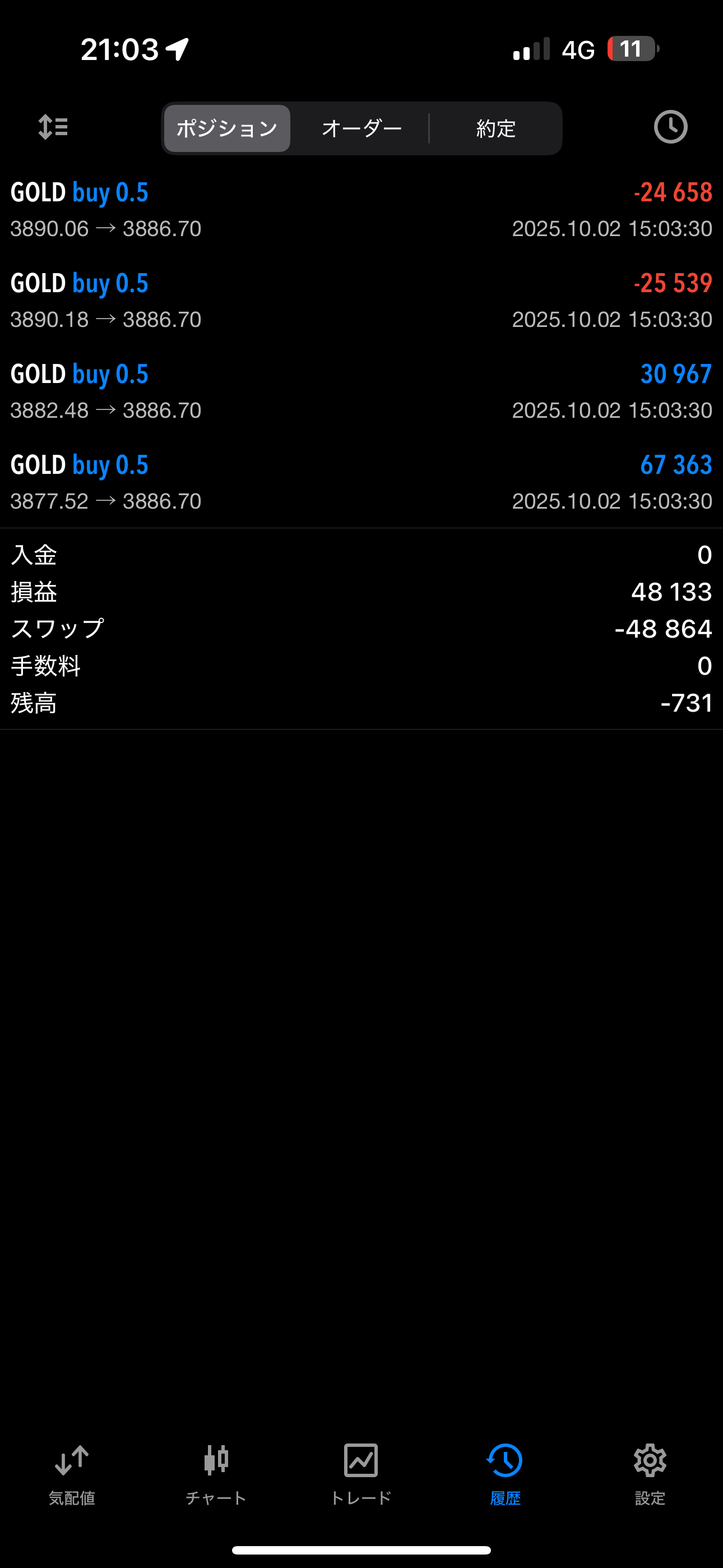The width and height of the screenshot is (723, 1568).
Task: Open the 設定 settings tab
Action: 650,1474
